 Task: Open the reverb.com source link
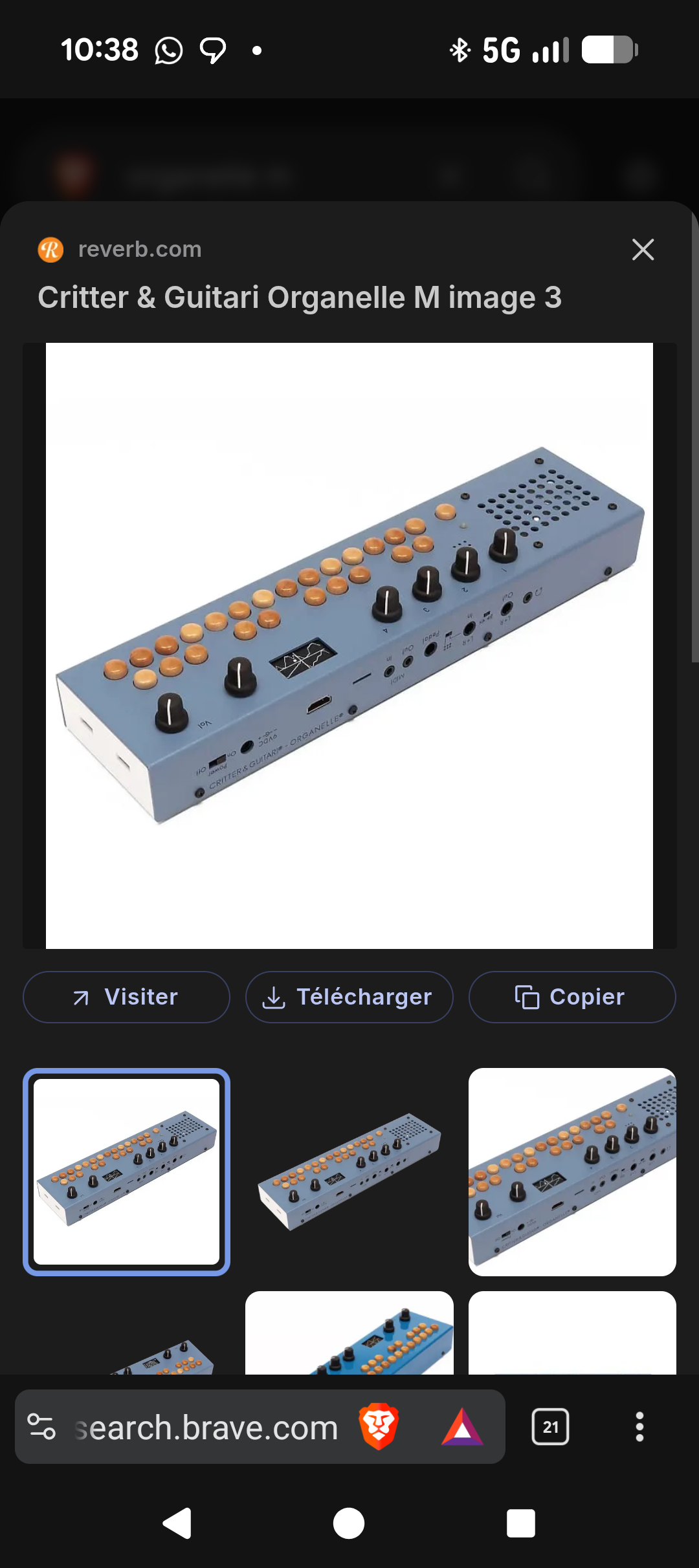(139, 249)
